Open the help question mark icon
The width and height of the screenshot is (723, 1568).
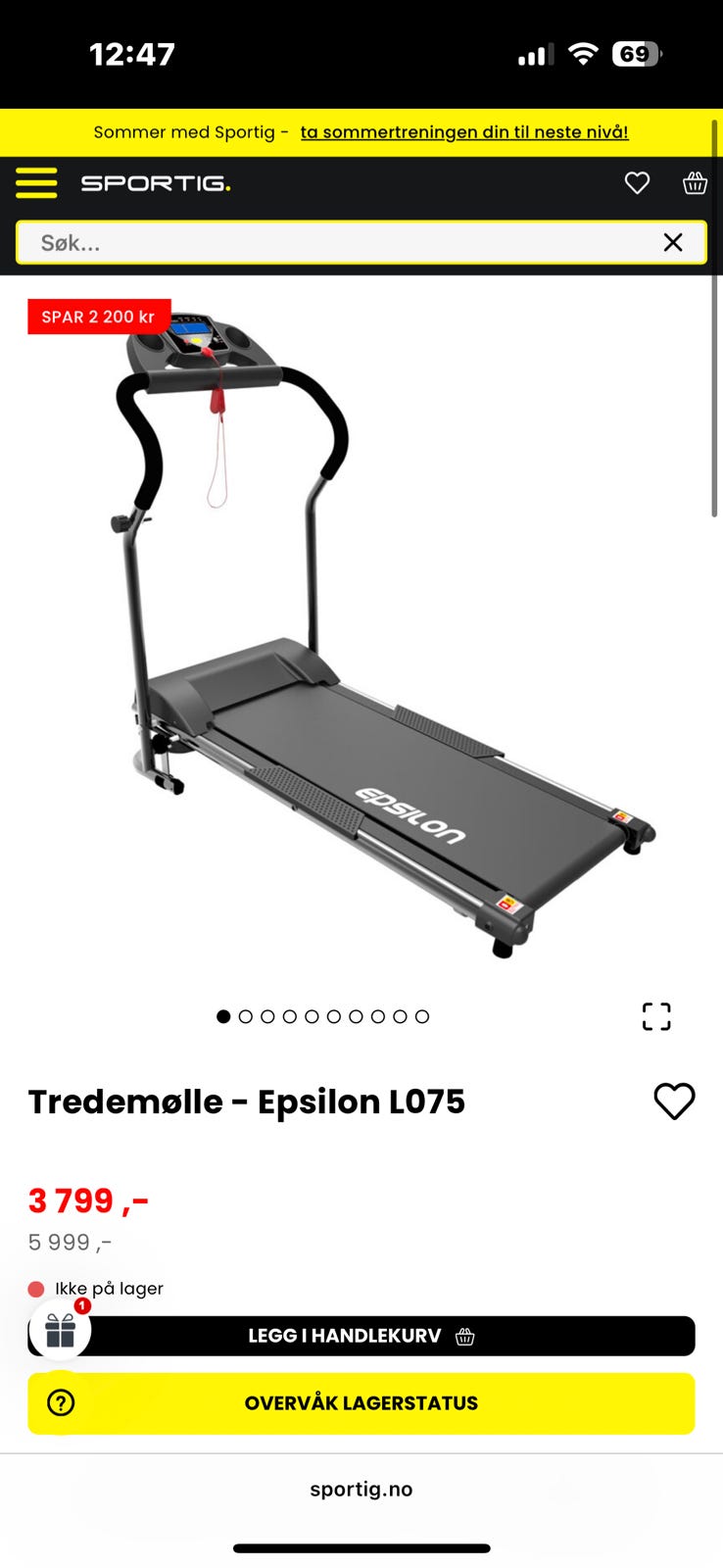(x=61, y=1403)
